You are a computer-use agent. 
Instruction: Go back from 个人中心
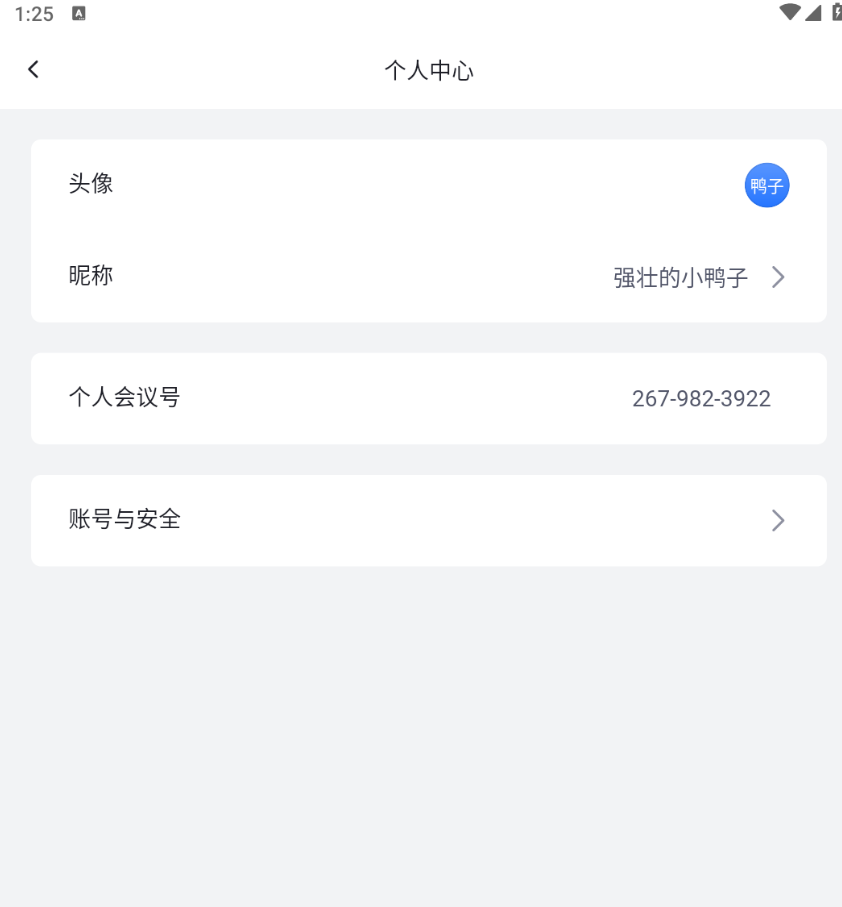(33, 69)
